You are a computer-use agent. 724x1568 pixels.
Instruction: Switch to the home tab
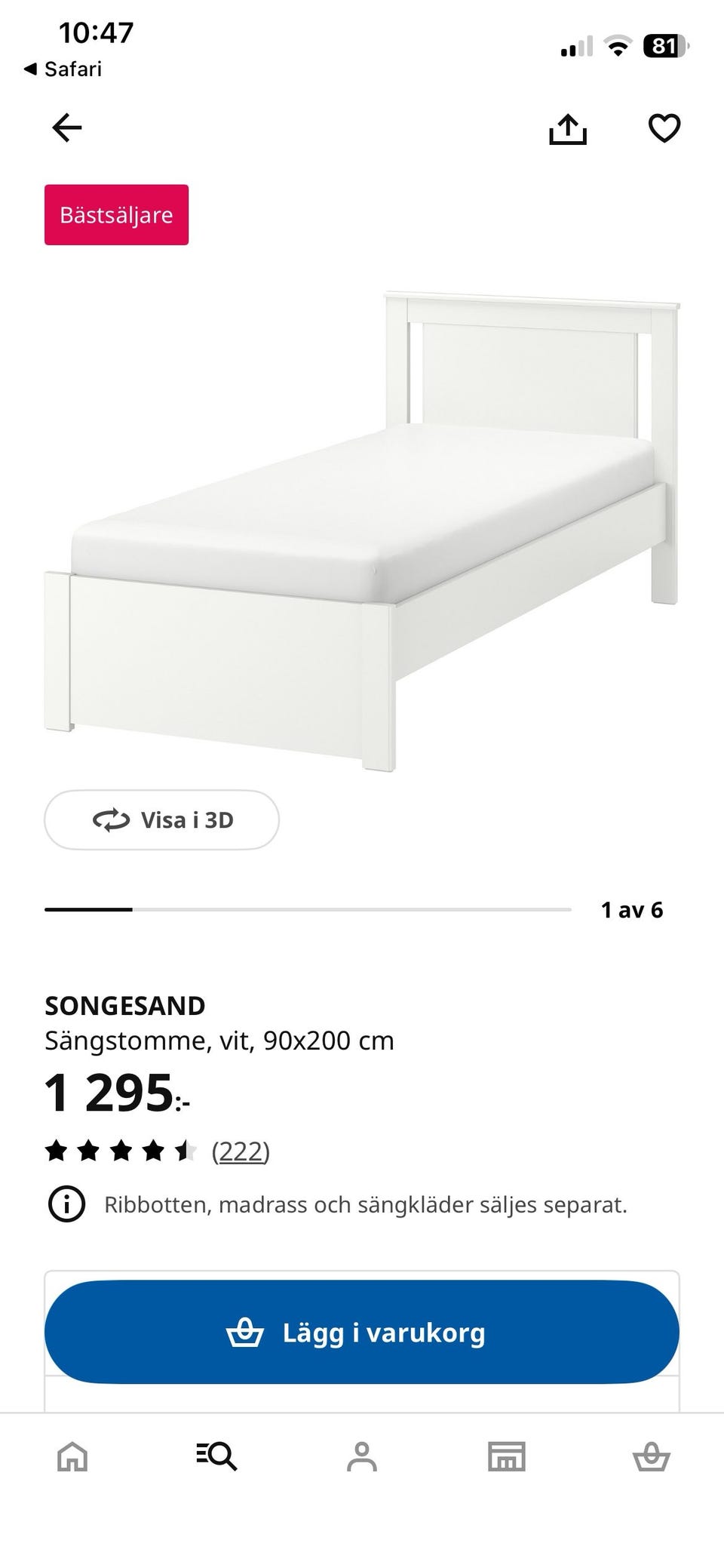(x=72, y=1456)
